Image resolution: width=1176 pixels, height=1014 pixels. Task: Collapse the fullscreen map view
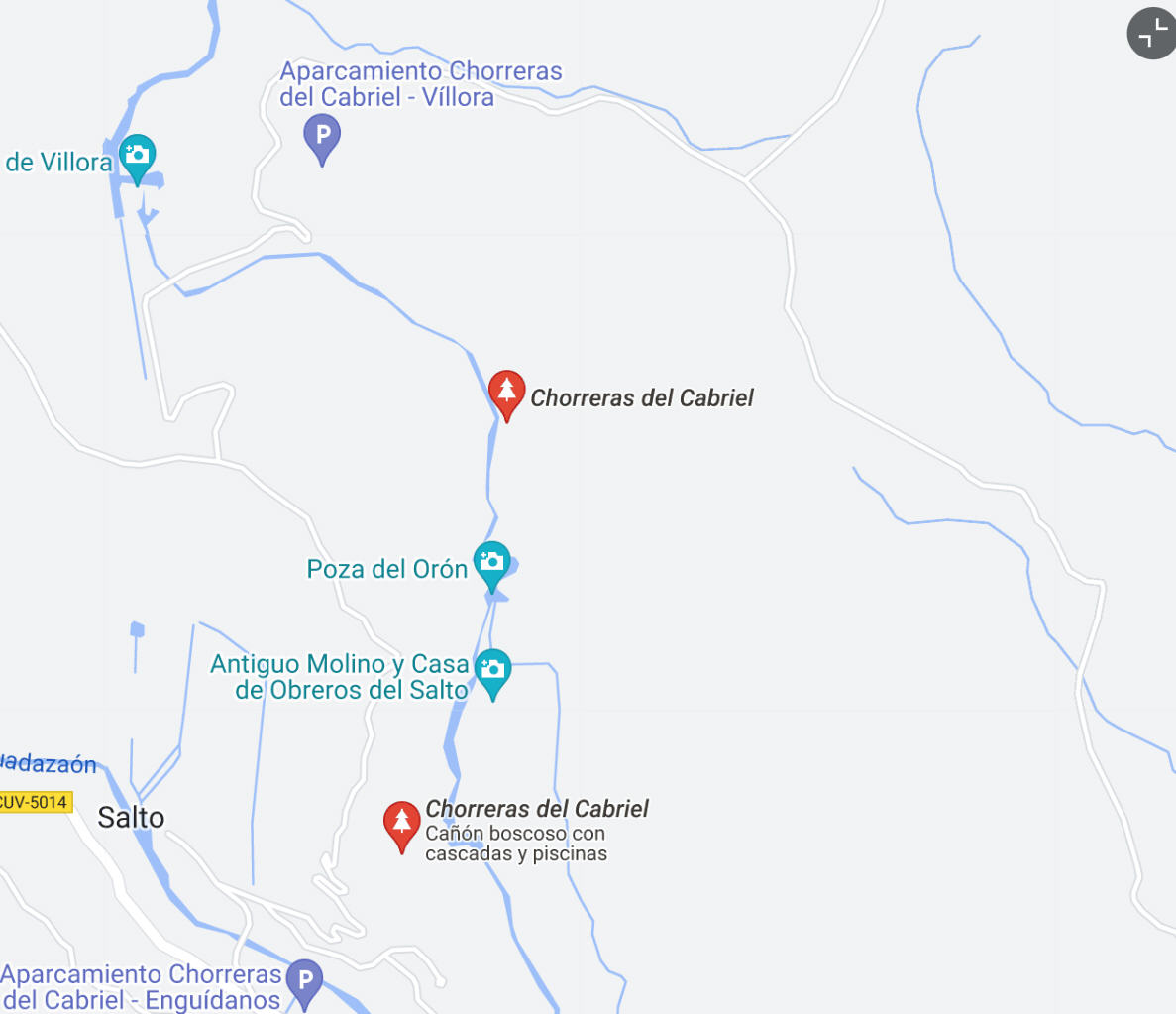[1151, 34]
